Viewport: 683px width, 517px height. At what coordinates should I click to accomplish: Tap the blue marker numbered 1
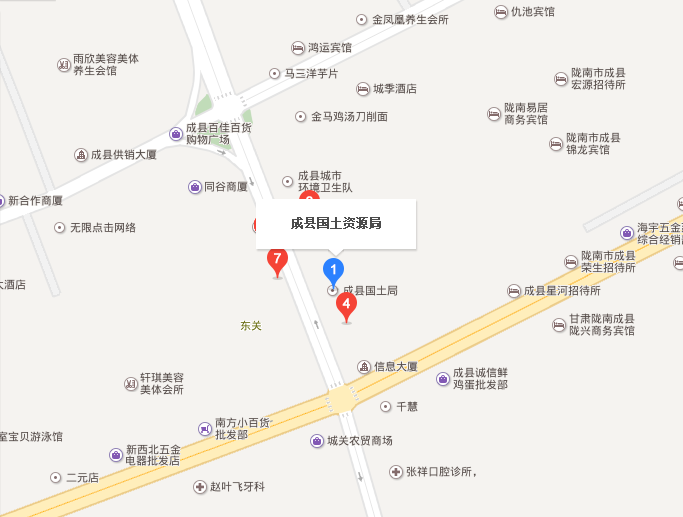(x=333, y=268)
